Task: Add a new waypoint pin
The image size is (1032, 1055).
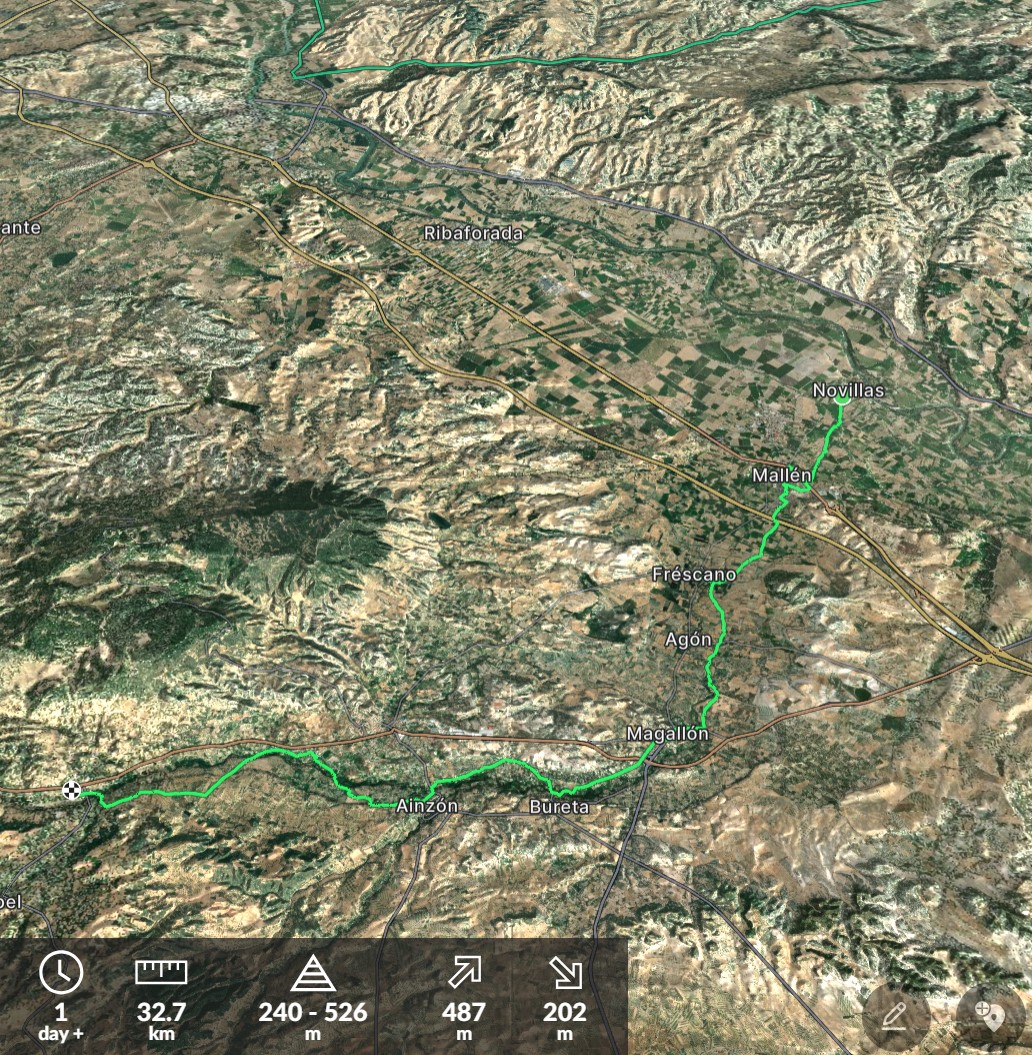Action: (990, 1016)
